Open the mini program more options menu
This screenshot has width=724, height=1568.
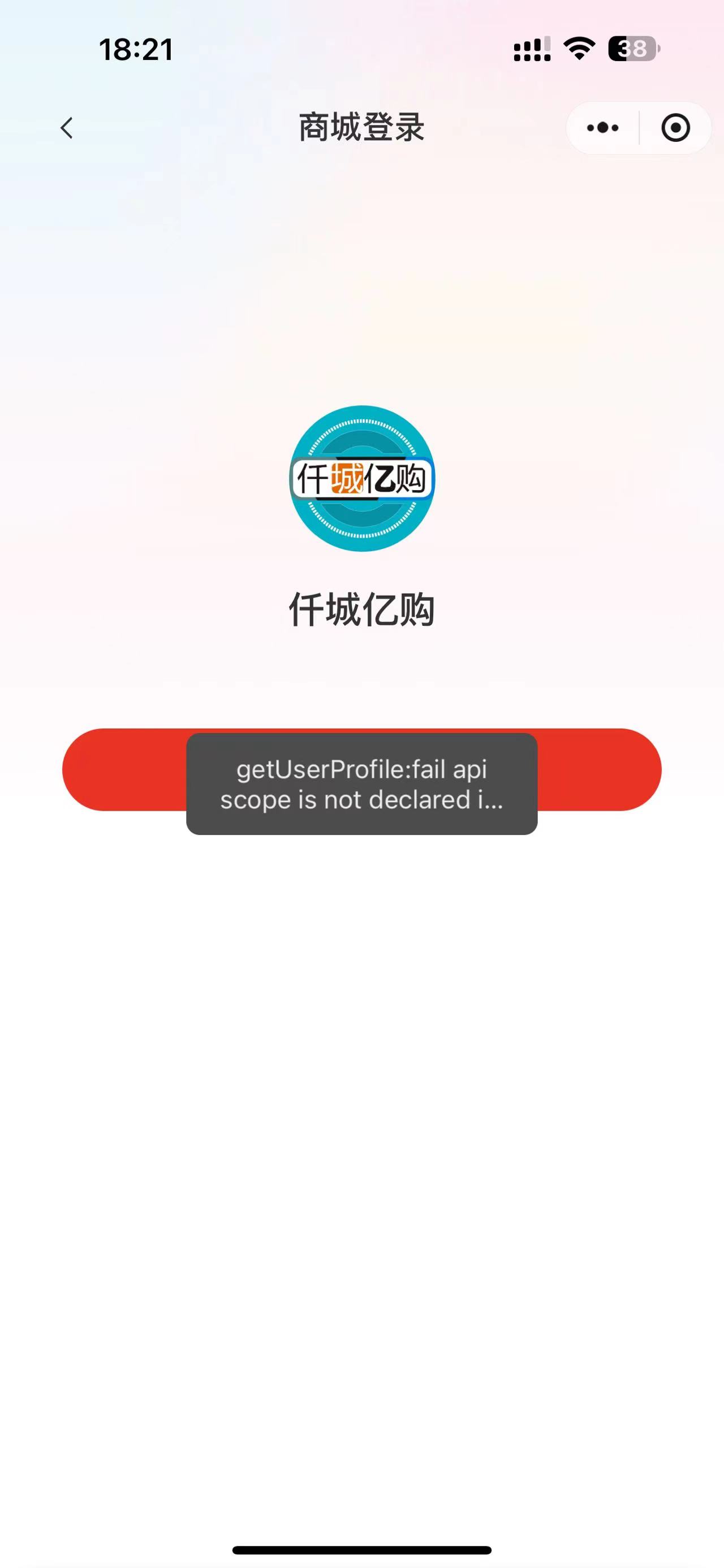(x=602, y=128)
